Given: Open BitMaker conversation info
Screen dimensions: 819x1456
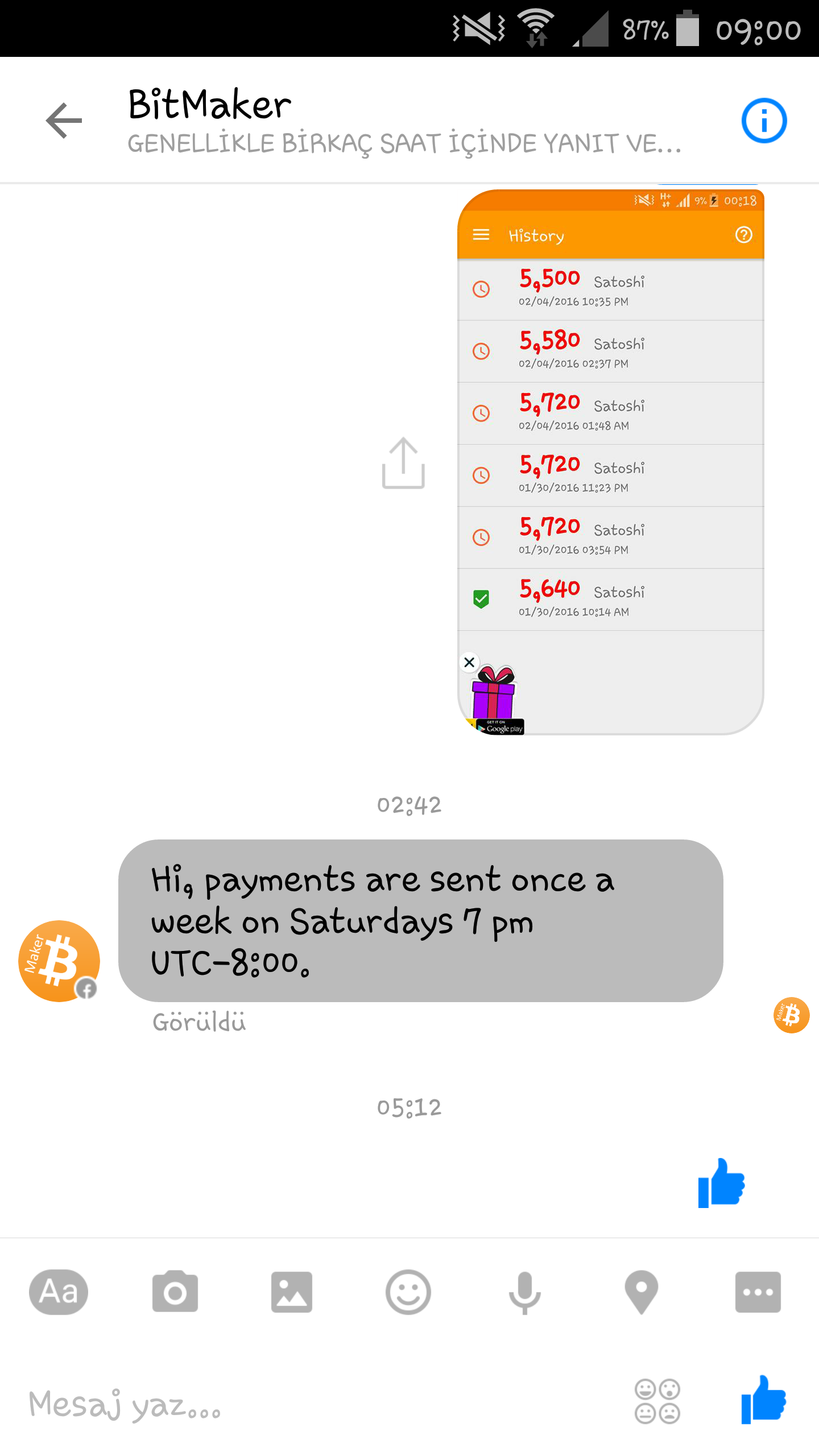Looking at the screenshot, I should (764, 121).
